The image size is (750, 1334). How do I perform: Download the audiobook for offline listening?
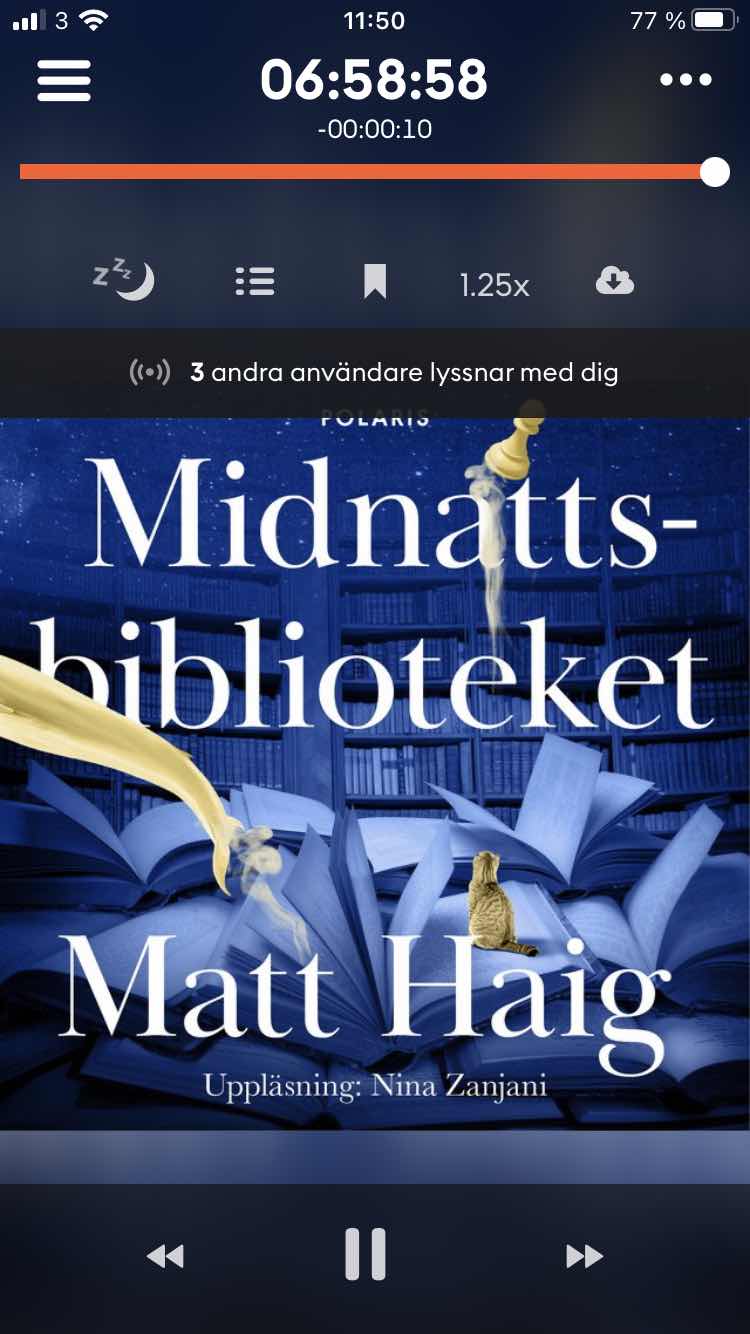615,282
